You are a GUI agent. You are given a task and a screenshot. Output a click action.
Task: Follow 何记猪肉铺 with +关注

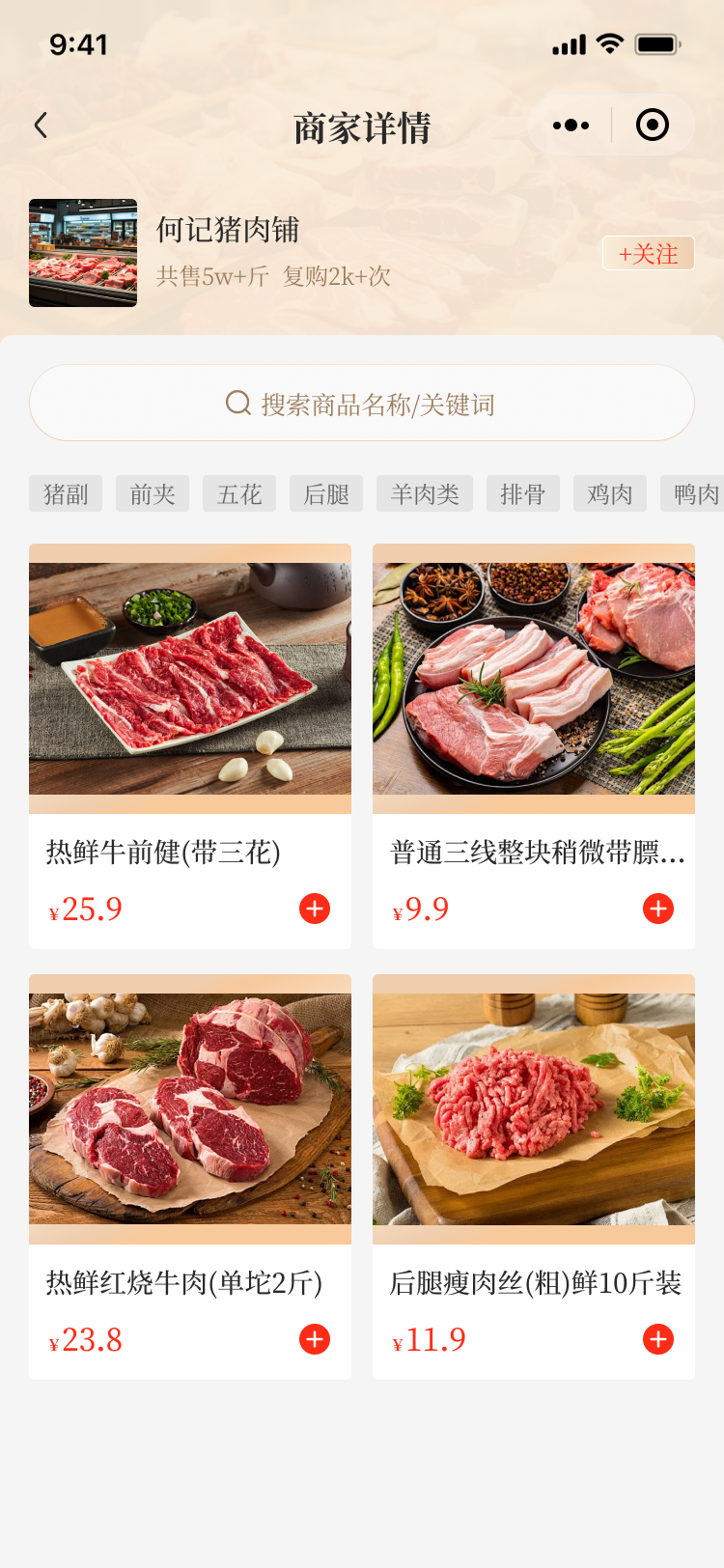[x=649, y=254]
